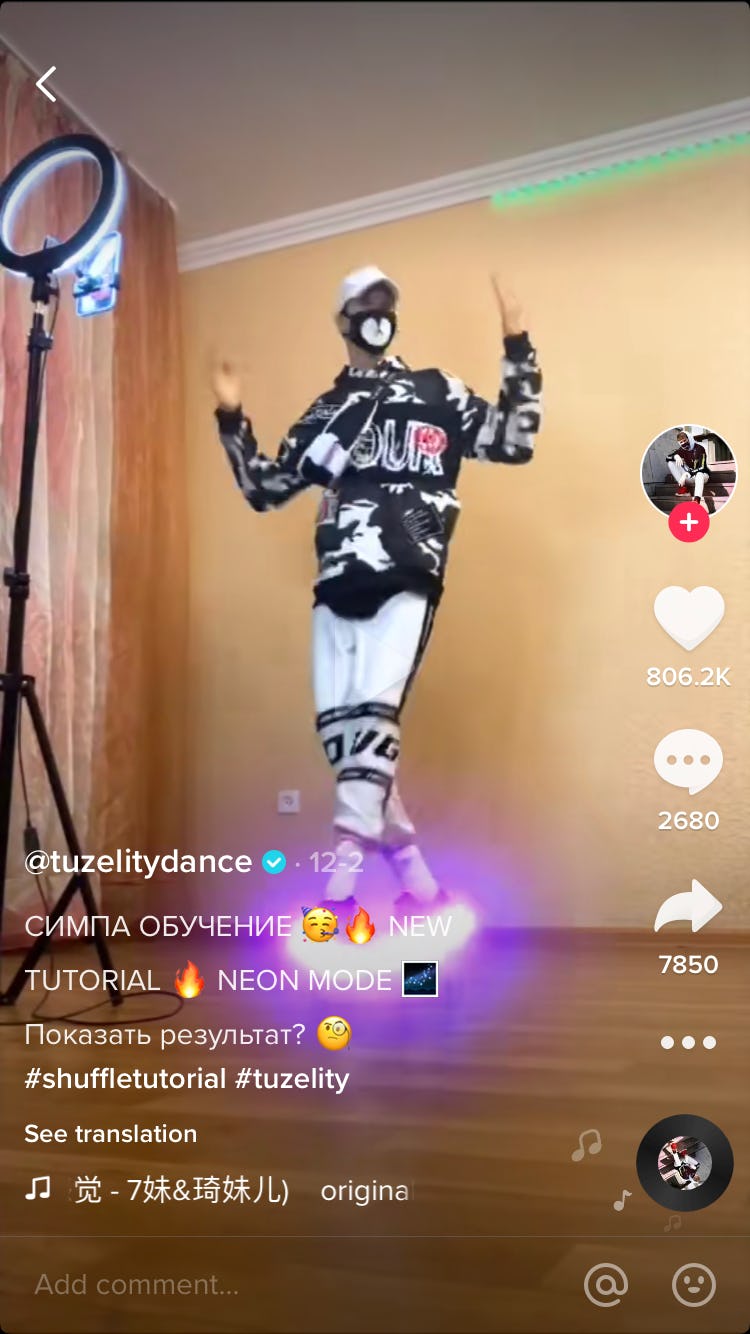Viewport: 750px width, 1334px height.
Task: Like this video with the heart
Action: tap(688, 618)
